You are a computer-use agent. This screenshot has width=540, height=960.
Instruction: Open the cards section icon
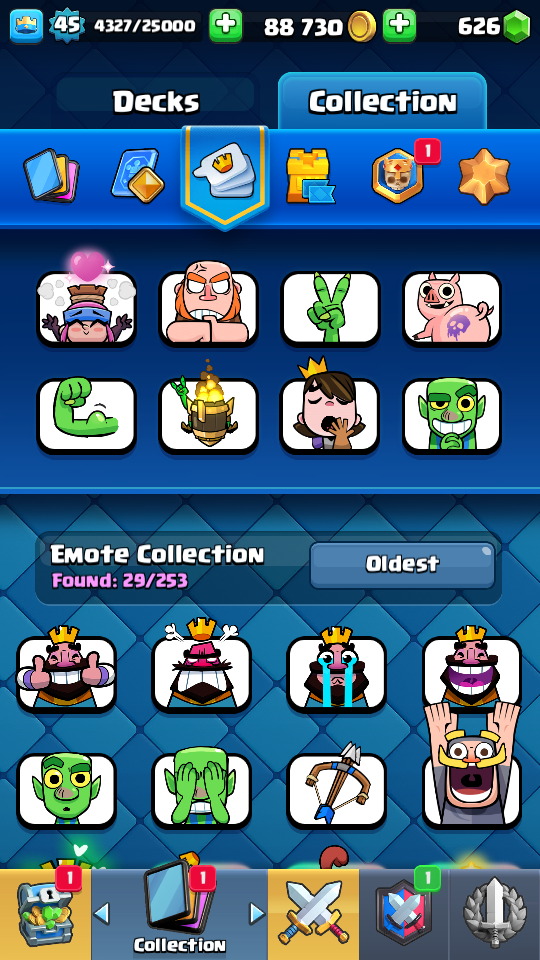(x=51, y=176)
